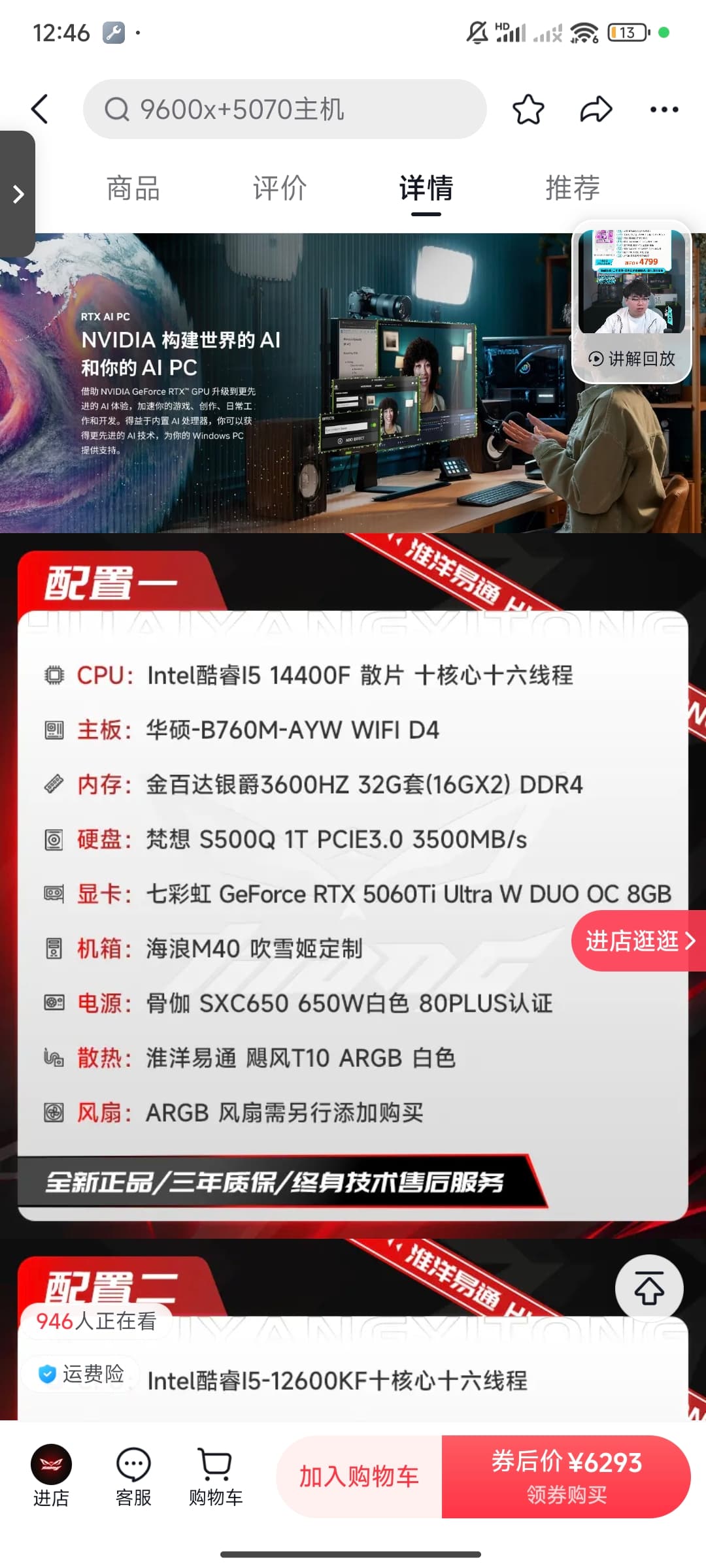The height and width of the screenshot is (1568, 706).
Task: Tap the 9600x+5070主机 search box
Action: pyautogui.click(x=284, y=109)
